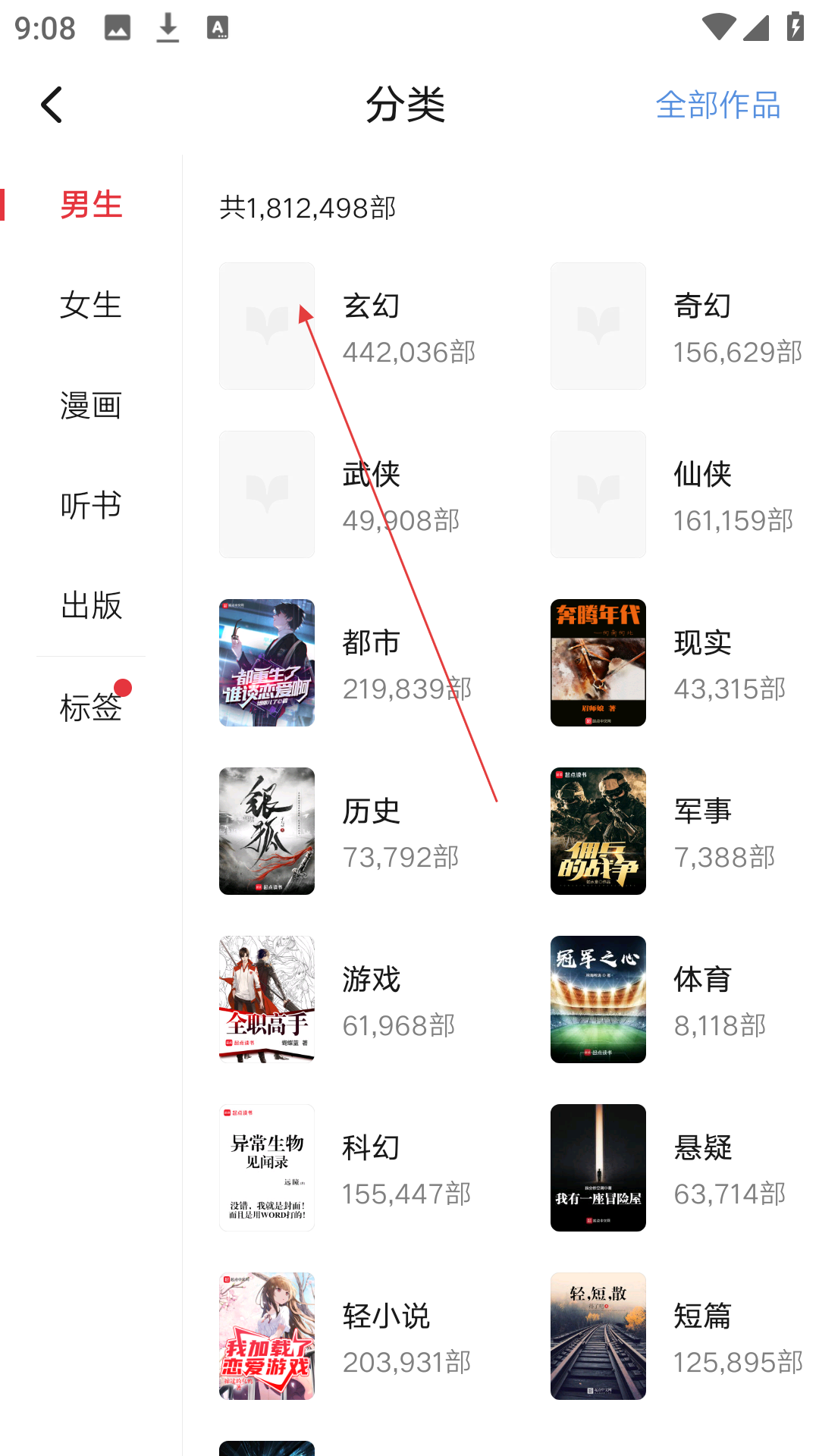Switch to the 漫画 tab
Screen dimensions: 819x1456
91,405
